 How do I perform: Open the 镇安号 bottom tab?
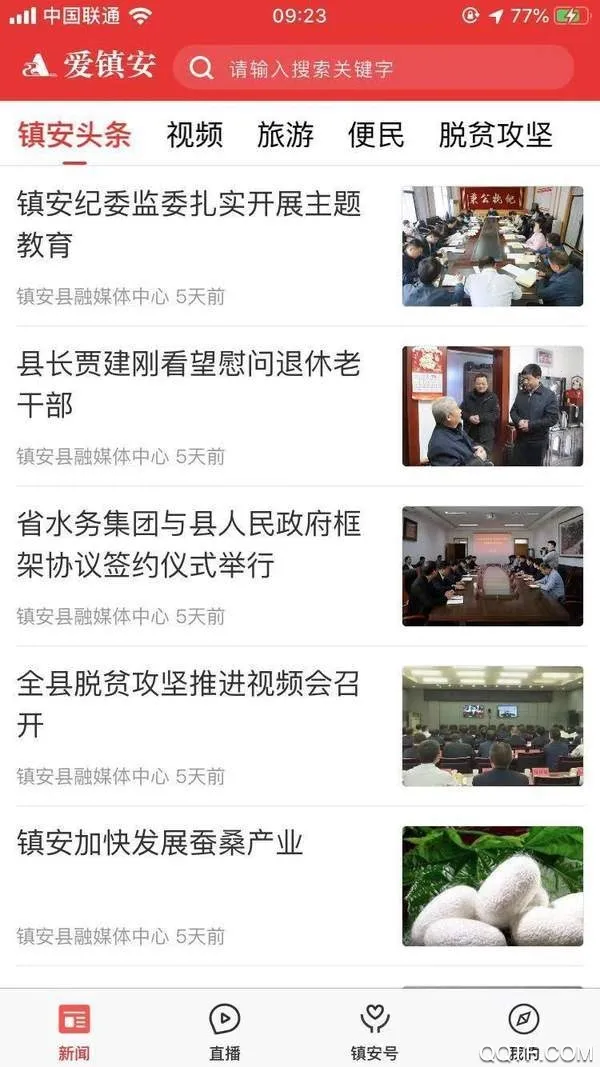coord(374,1030)
